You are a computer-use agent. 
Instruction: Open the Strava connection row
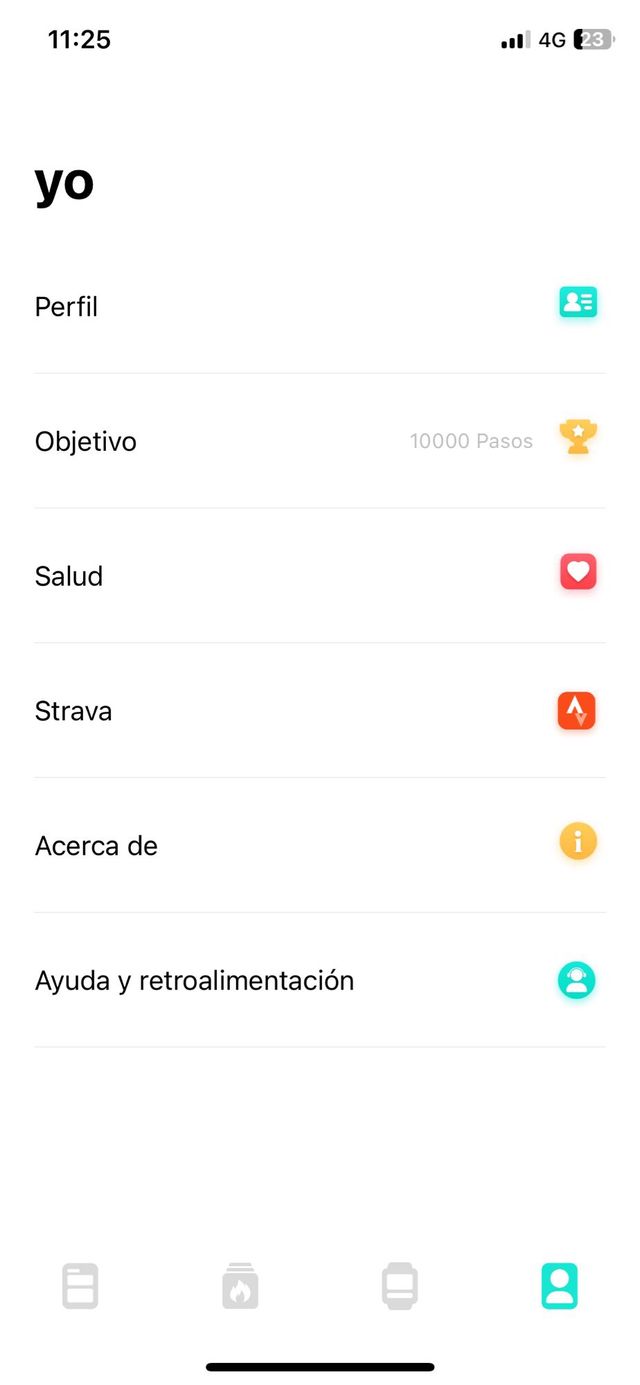(x=320, y=711)
